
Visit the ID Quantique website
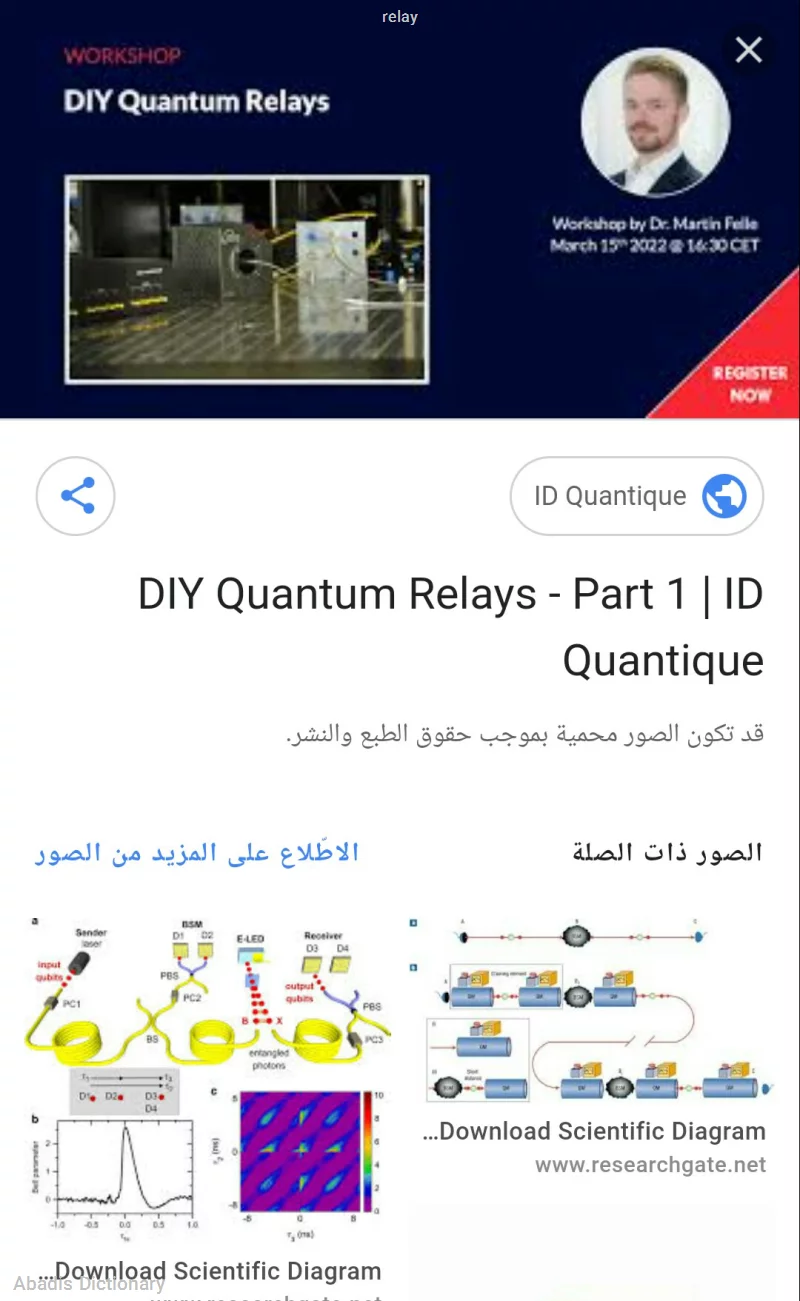[x=637, y=496]
